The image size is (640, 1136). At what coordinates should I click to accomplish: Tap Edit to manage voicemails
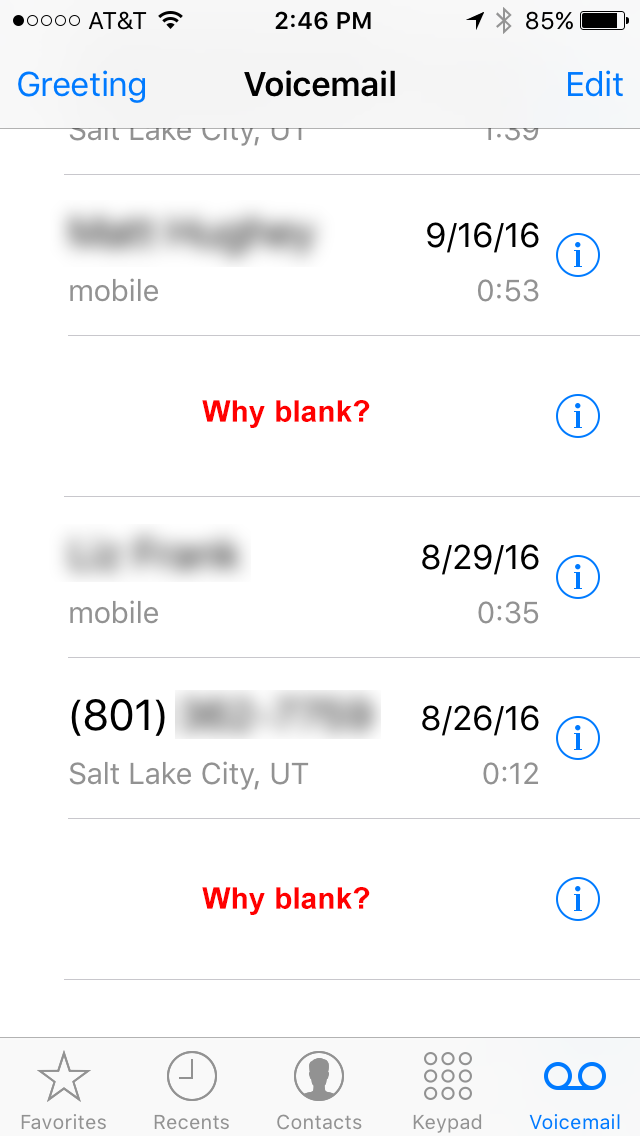click(x=594, y=85)
